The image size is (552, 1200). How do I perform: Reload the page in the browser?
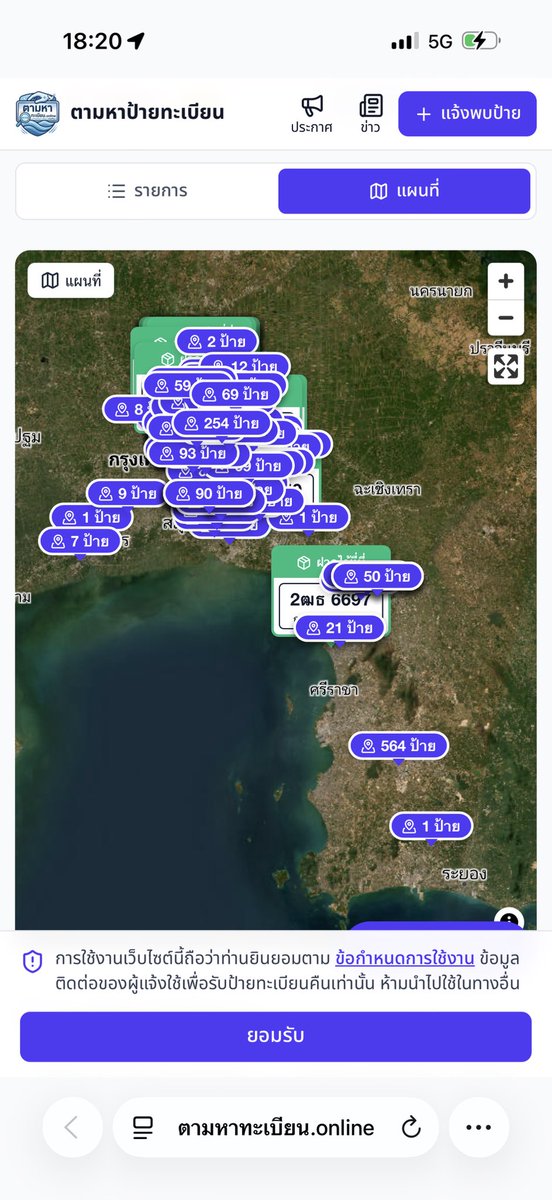[x=411, y=1128]
